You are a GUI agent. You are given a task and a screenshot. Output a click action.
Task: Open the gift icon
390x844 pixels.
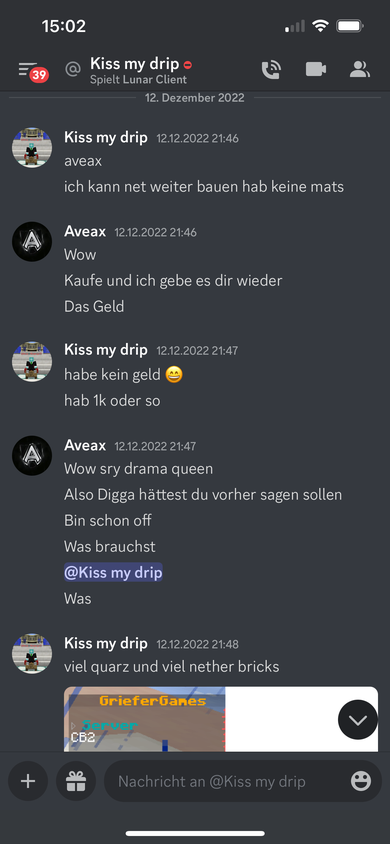coord(76,781)
